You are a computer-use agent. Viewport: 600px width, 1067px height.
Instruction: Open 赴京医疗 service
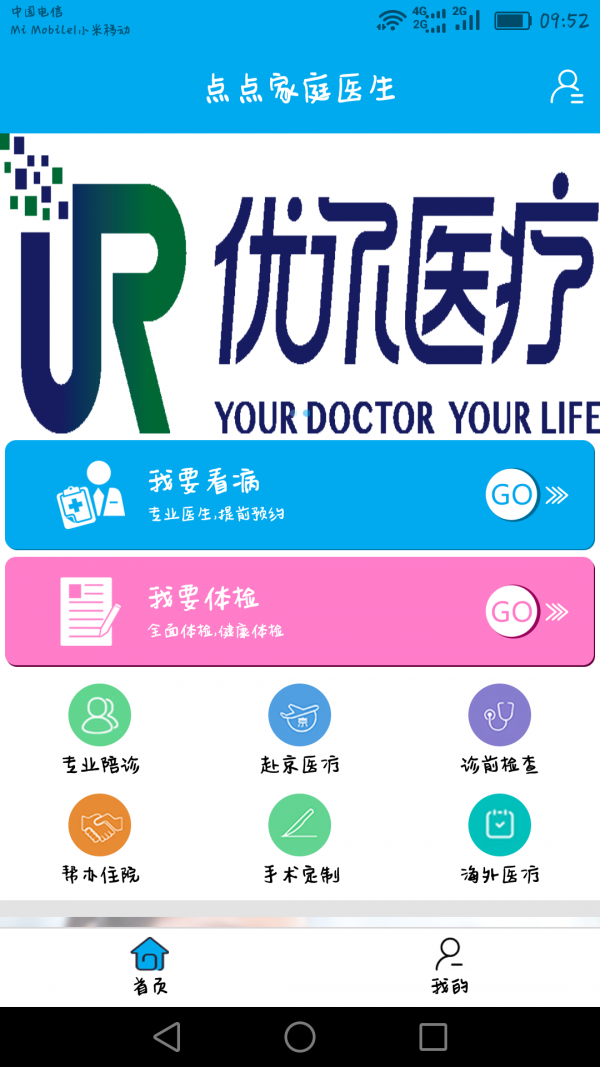(300, 728)
